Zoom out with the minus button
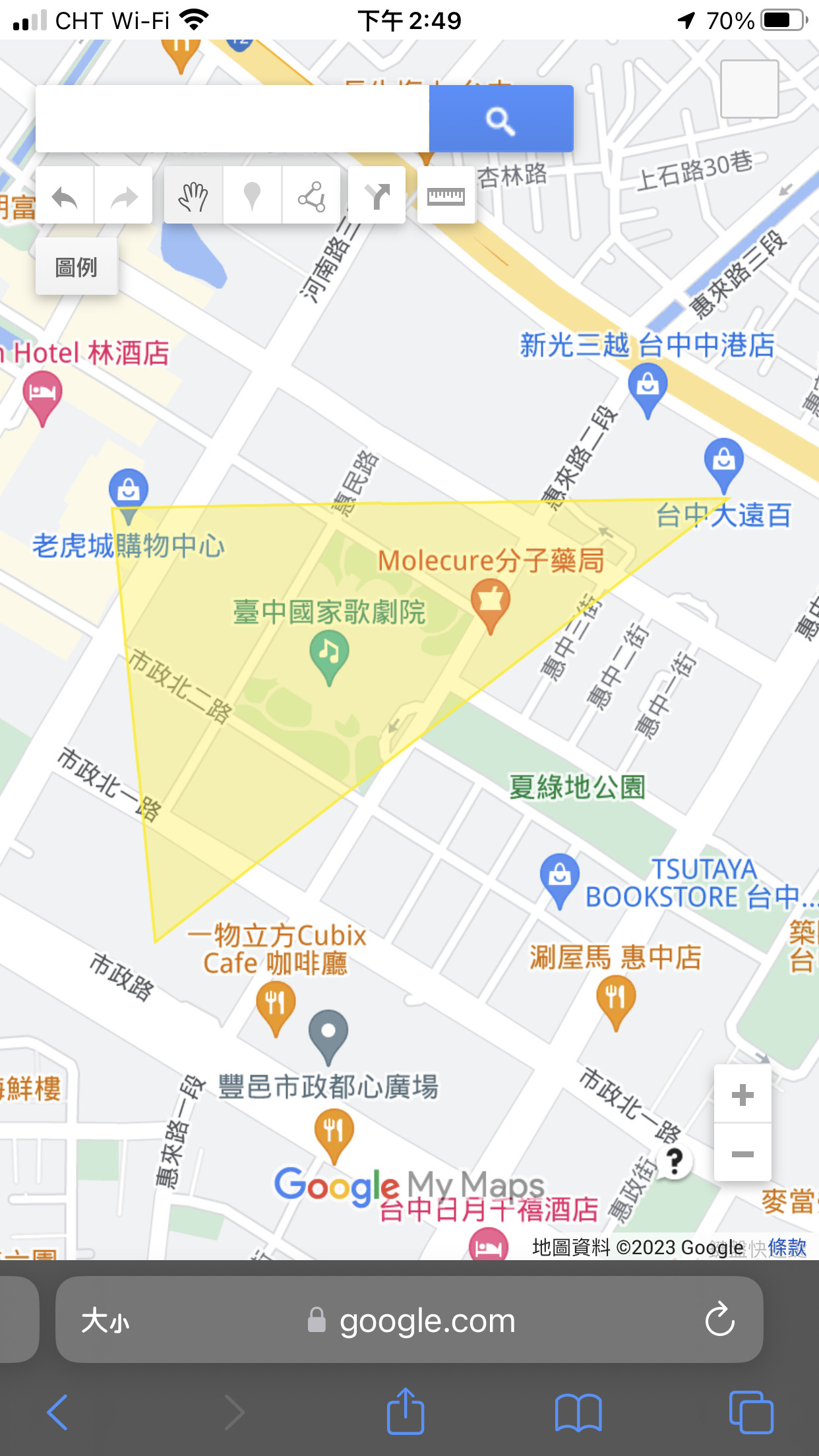The width and height of the screenshot is (819, 1456). 743,1153
